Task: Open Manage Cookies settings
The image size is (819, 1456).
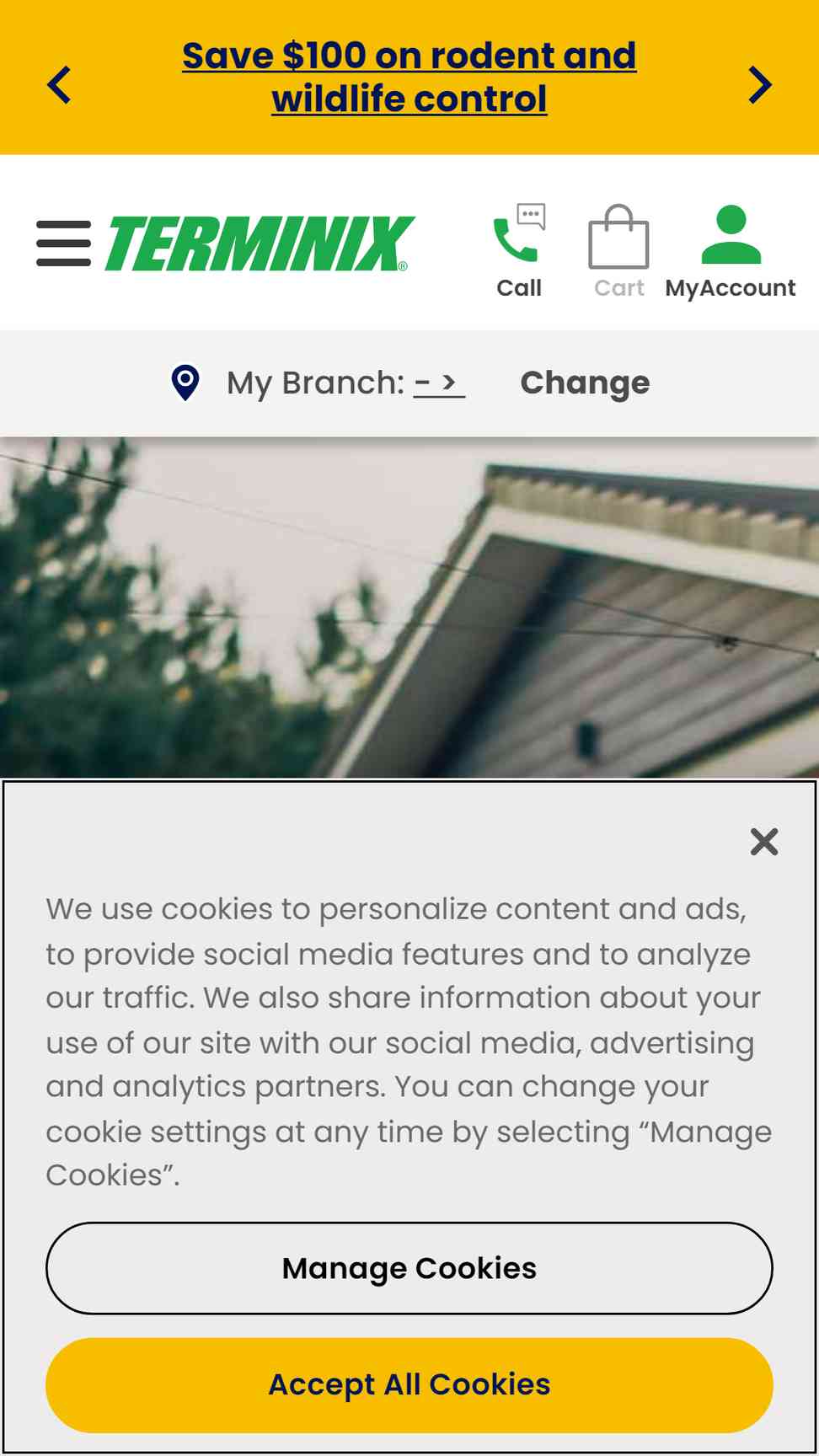Action: (x=409, y=1268)
